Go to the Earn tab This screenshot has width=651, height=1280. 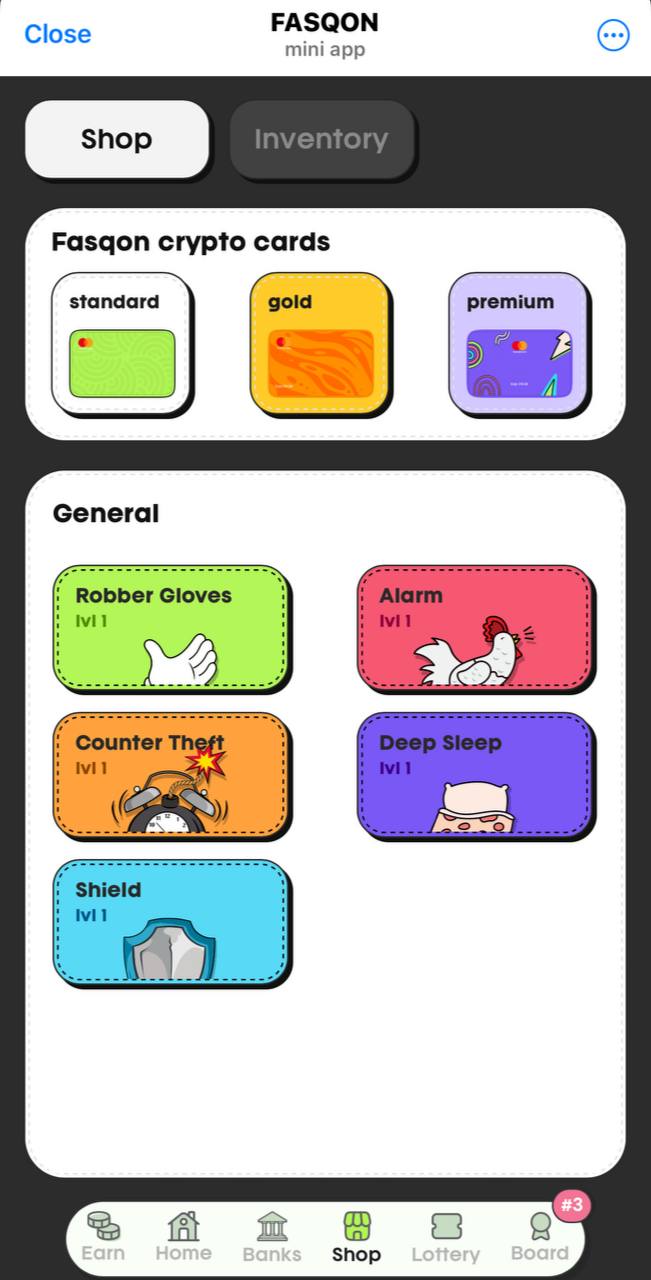pos(103,1237)
